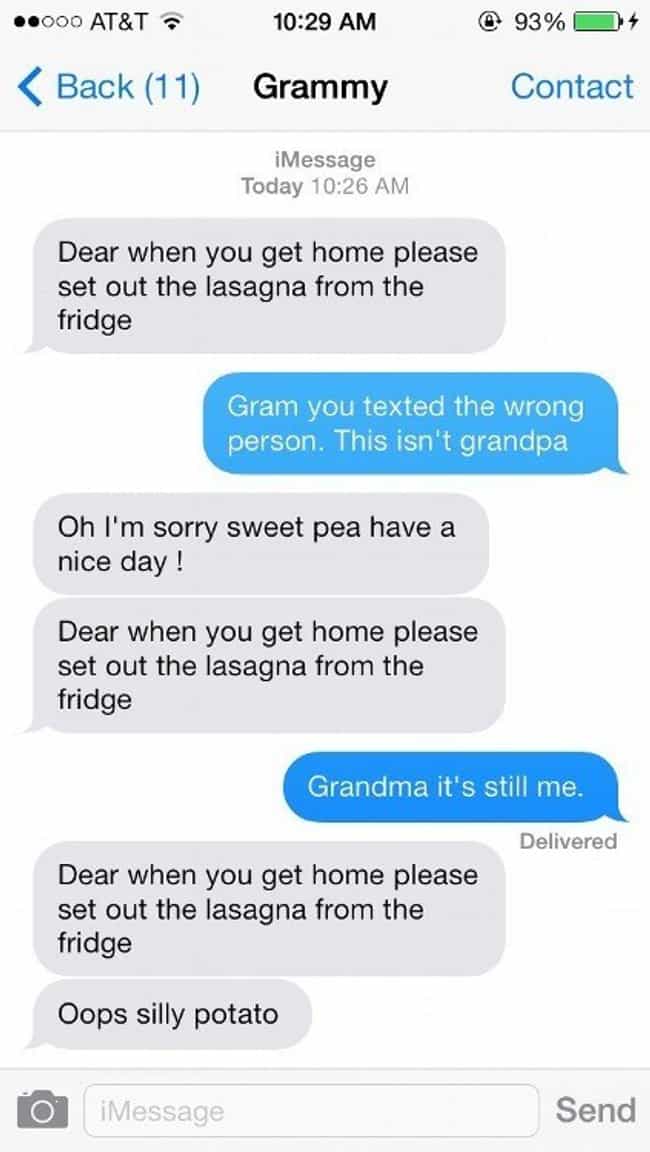Focus the iMessage text field
This screenshot has height=1152, width=650.
click(311, 1110)
